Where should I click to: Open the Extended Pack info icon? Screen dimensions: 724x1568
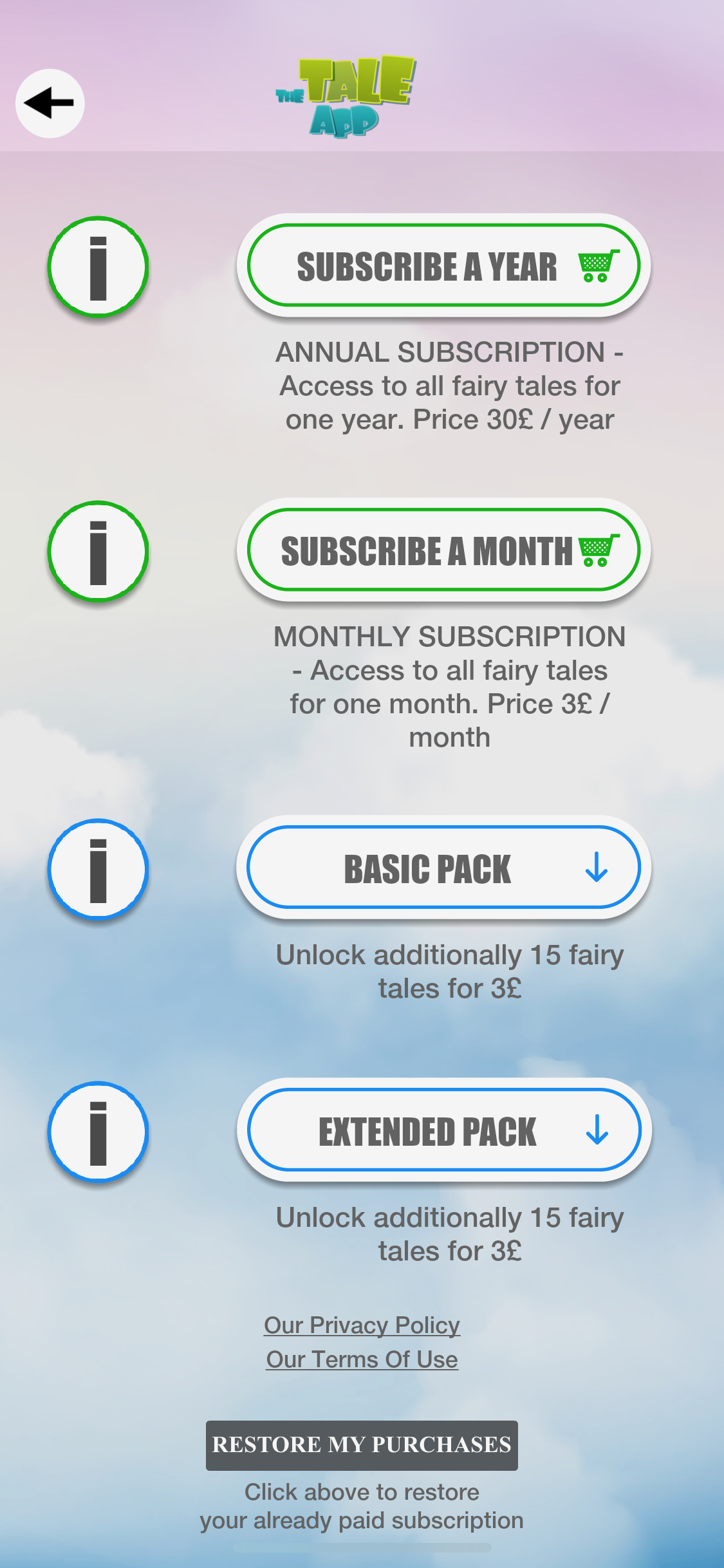[98, 1132]
